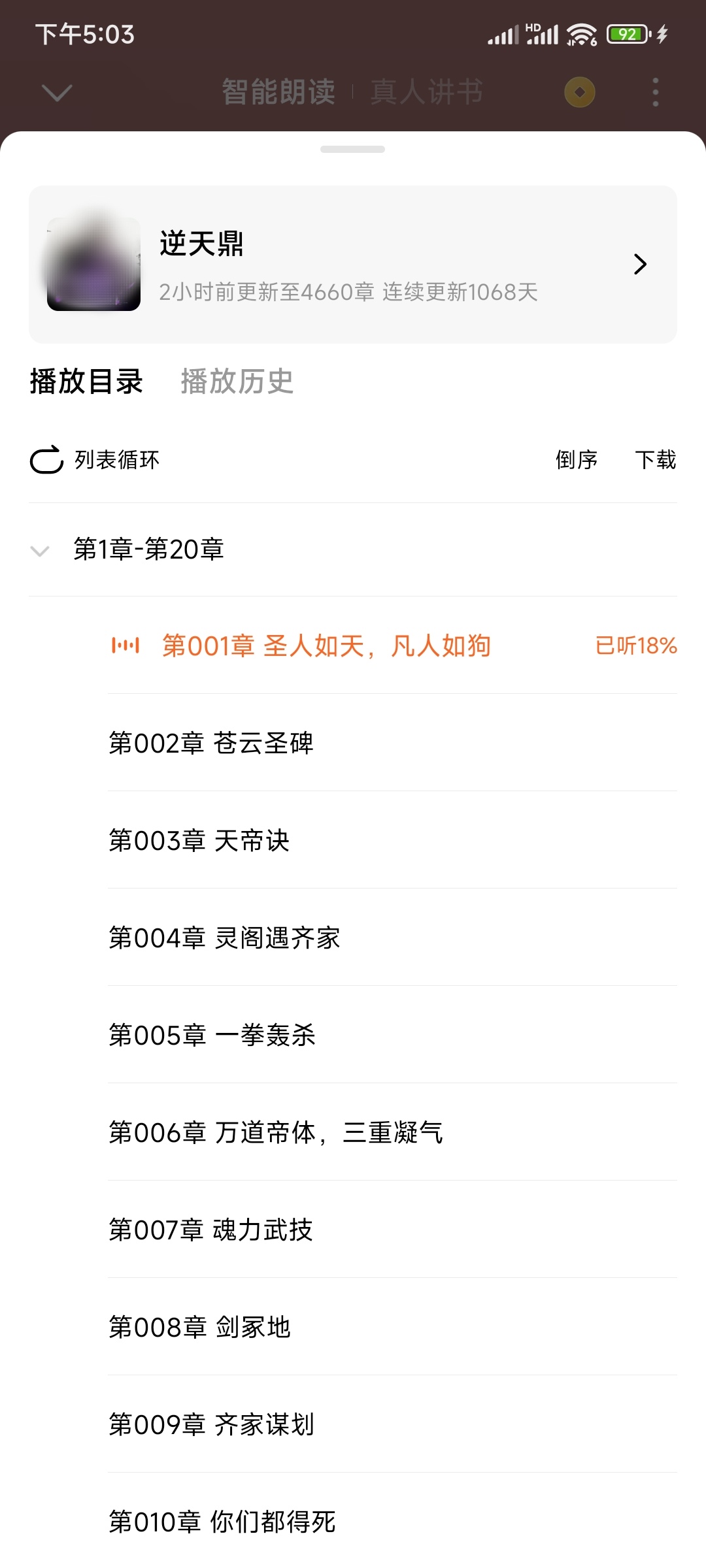The width and height of the screenshot is (706, 1568).
Task: Tap the playing waveform icon beside 第001章
Action: pyautogui.click(x=125, y=644)
